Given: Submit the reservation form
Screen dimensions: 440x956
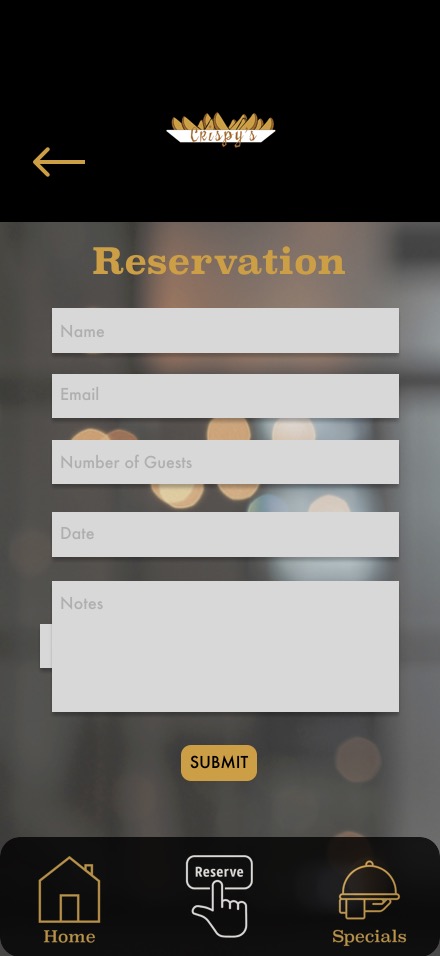Looking at the screenshot, I should pyautogui.click(x=219, y=763).
